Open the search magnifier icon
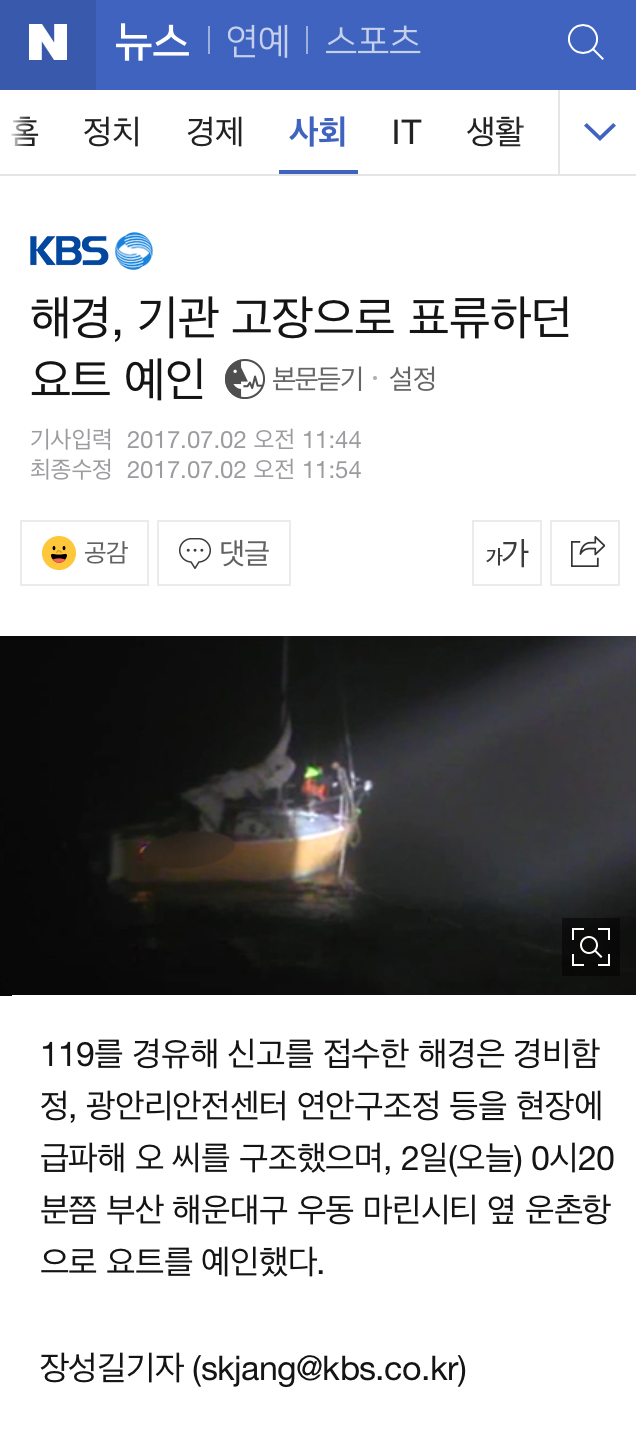 tap(585, 43)
